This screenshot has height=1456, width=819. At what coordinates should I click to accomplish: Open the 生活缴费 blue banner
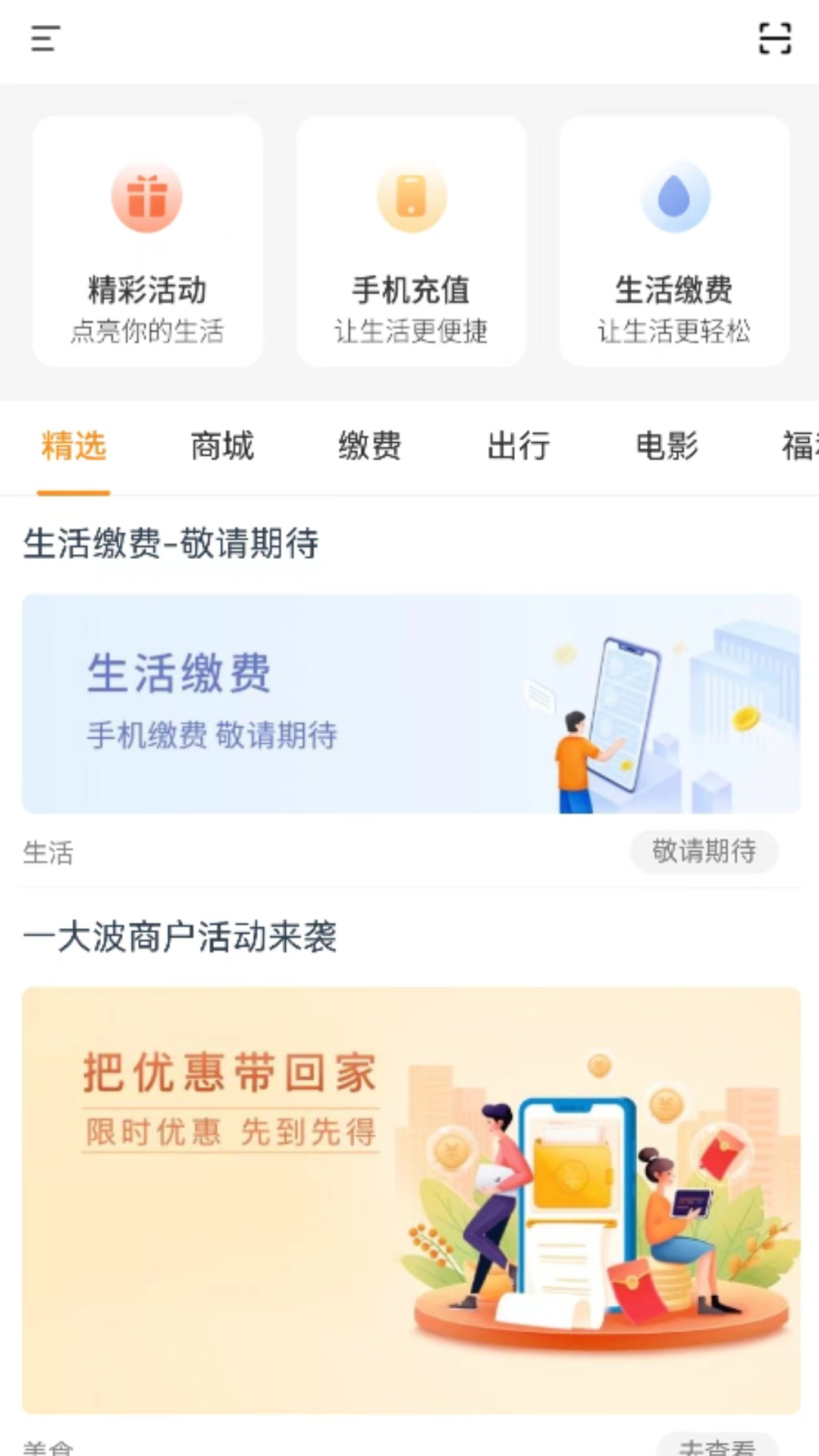409,704
